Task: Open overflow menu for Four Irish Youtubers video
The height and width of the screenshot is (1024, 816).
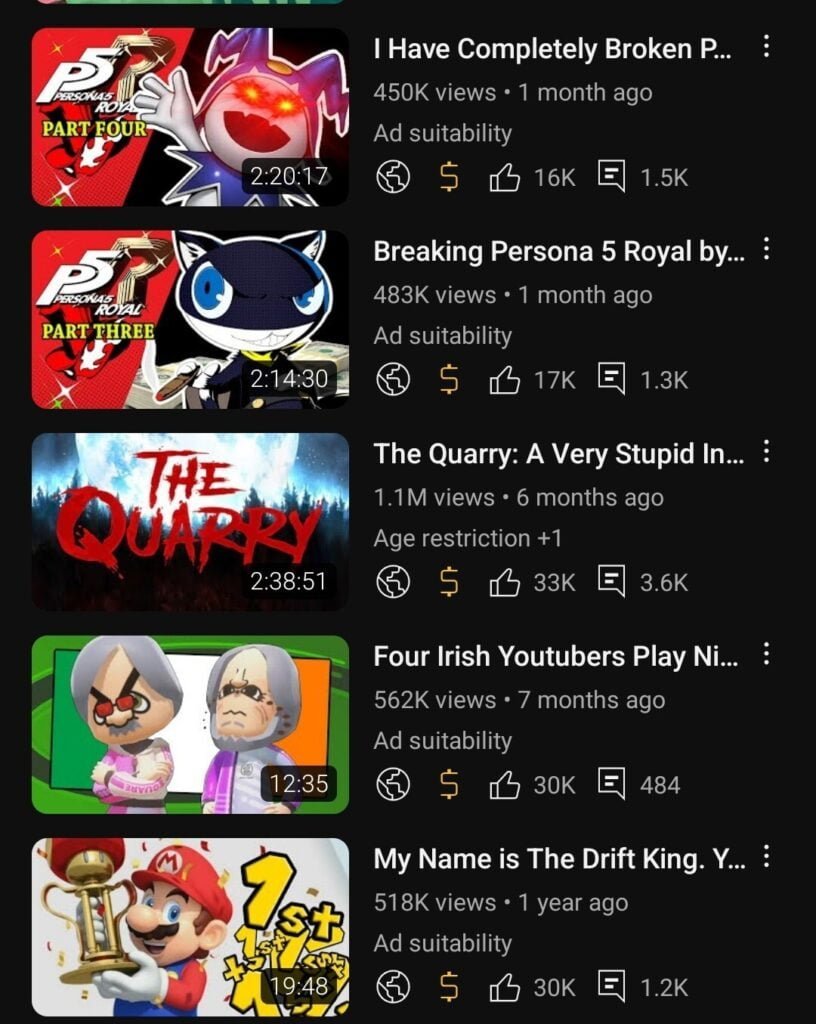Action: [766, 654]
